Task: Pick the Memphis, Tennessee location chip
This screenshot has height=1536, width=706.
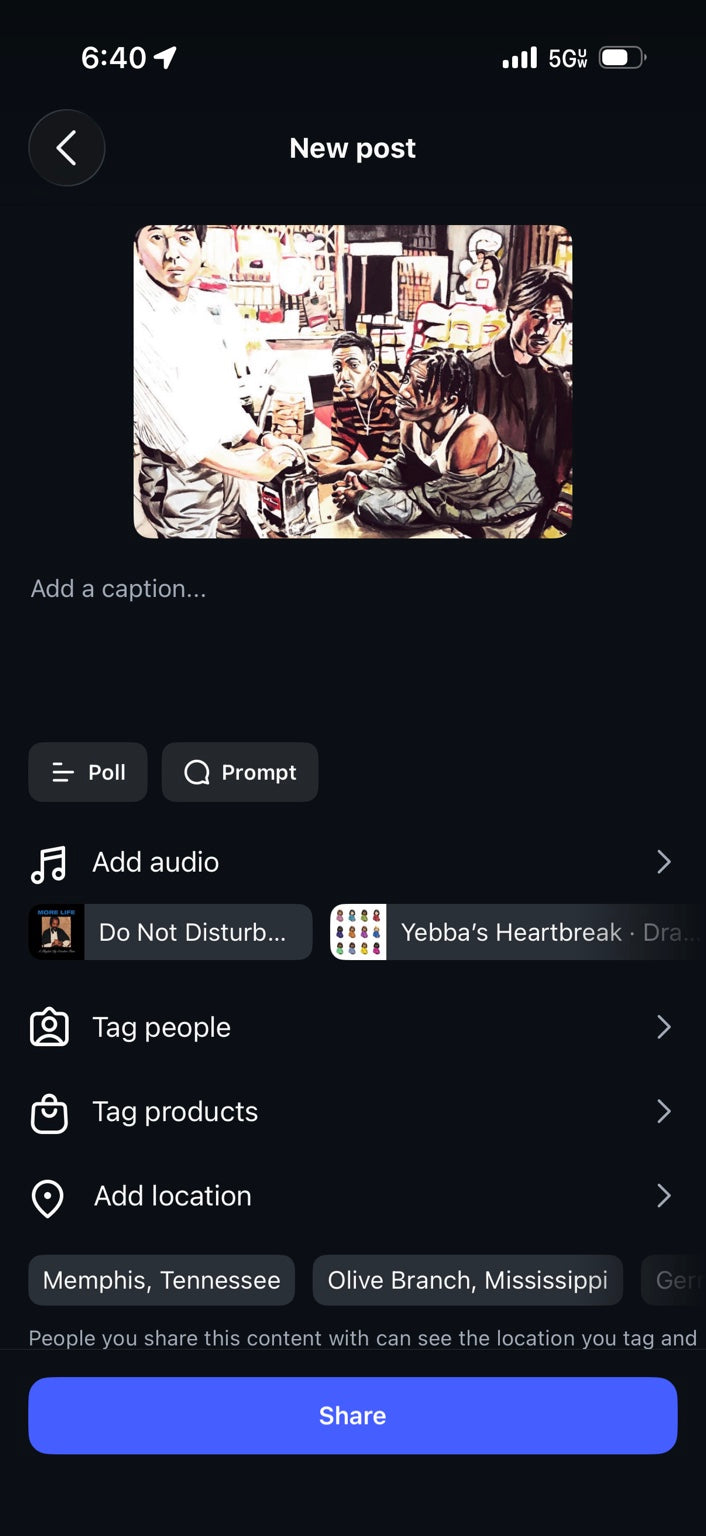Action: [x=162, y=1280]
